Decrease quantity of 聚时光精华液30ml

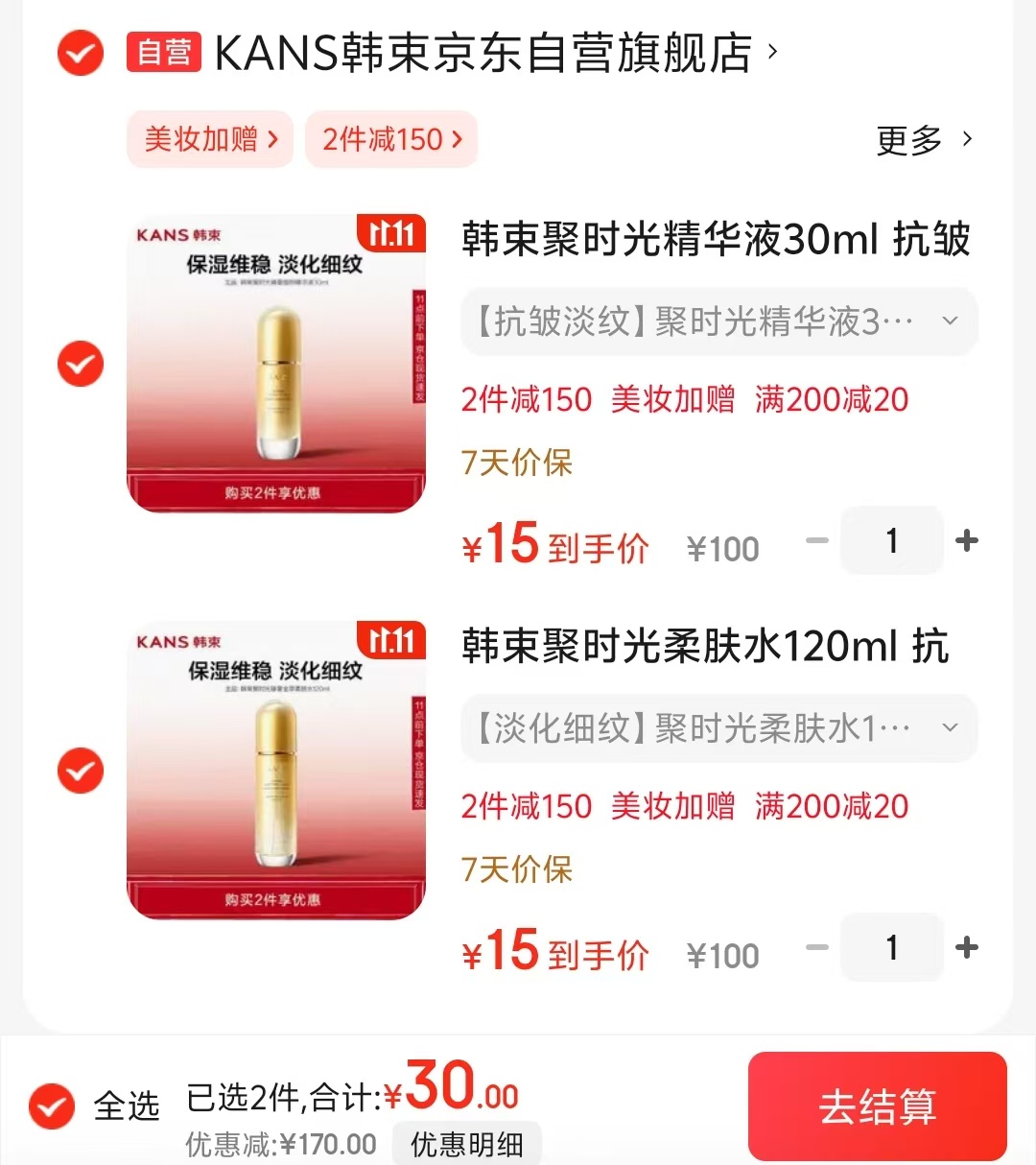point(816,541)
